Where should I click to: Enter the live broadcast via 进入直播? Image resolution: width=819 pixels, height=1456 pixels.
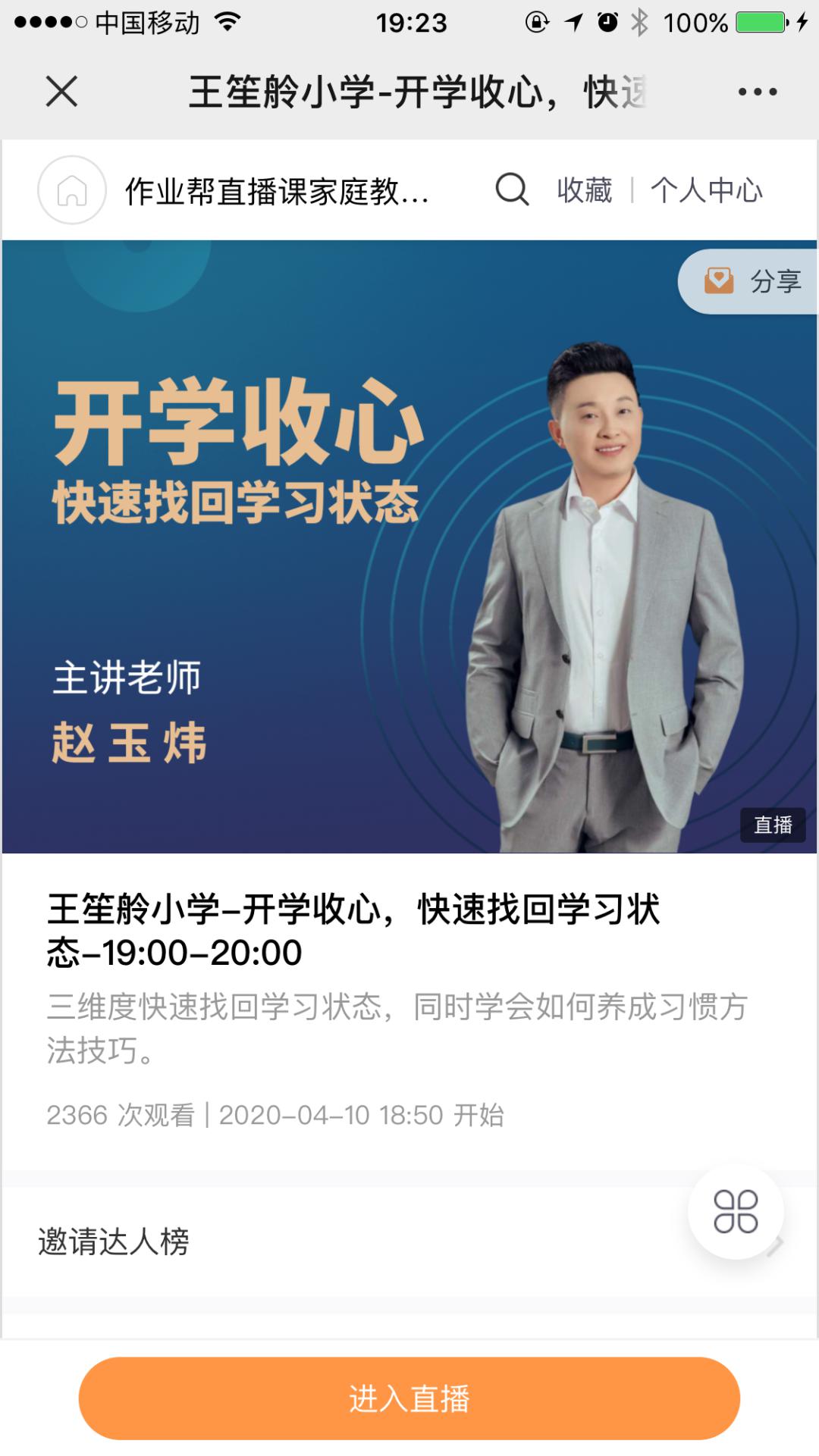(x=409, y=1398)
